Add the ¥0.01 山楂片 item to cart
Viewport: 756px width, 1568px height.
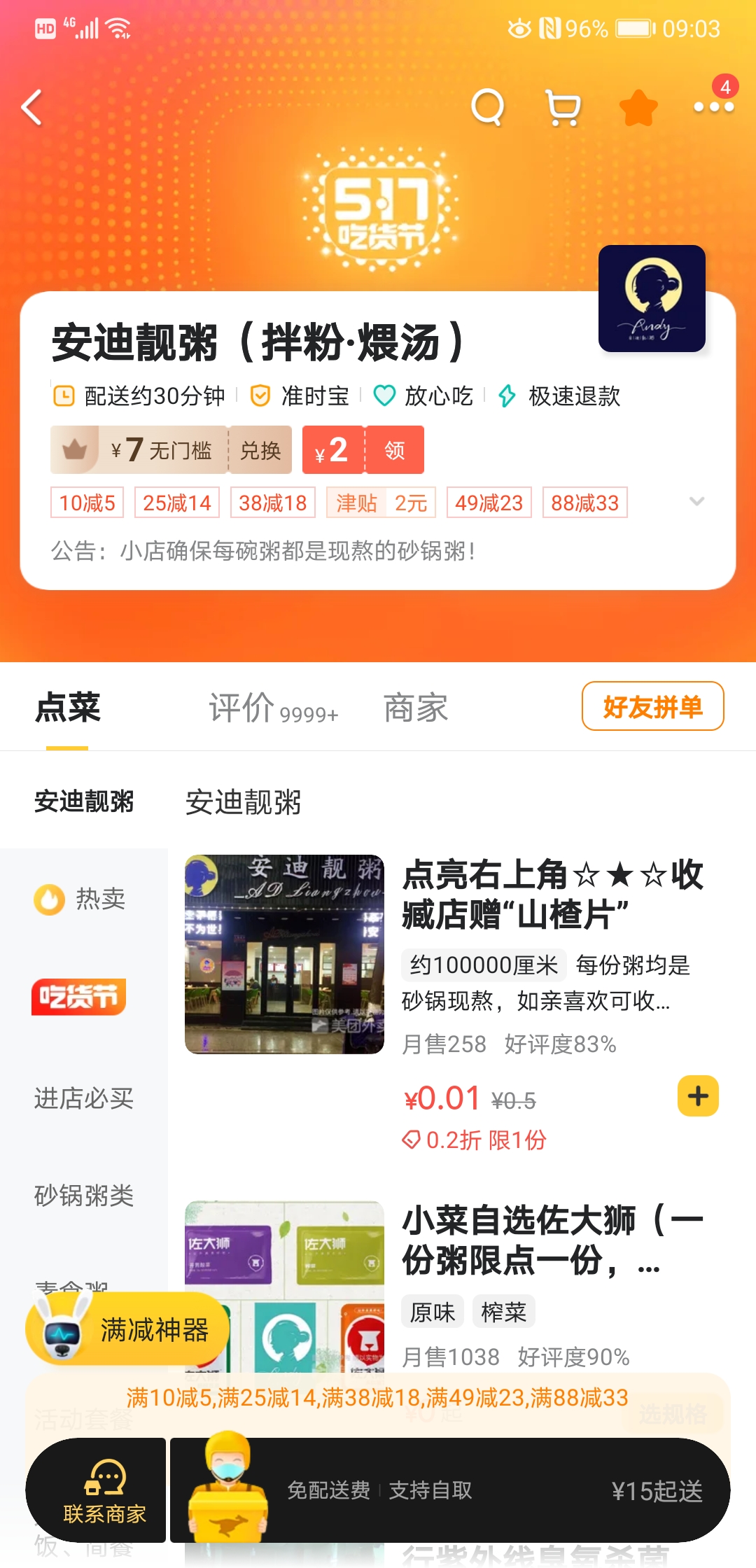click(x=698, y=1096)
